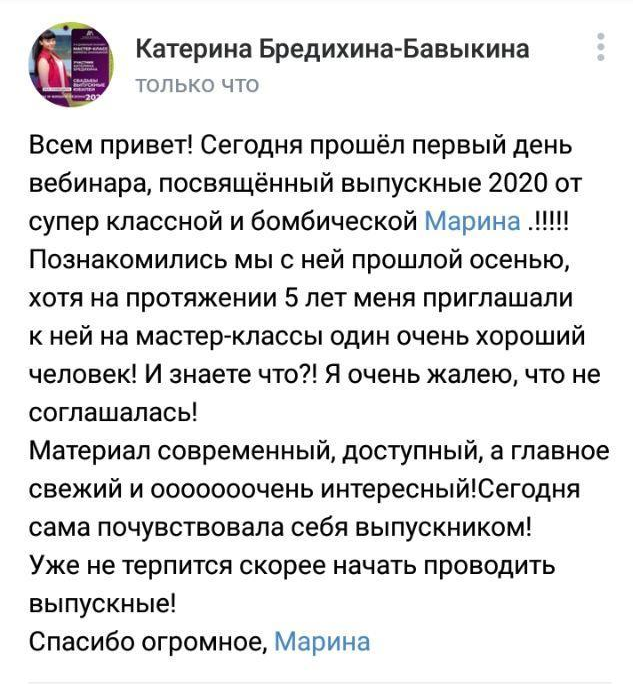Open the author name Катерина Бредихина-Бавыкина
The height and width of the screenshot is (684, 633).
(x=331, y=48)
